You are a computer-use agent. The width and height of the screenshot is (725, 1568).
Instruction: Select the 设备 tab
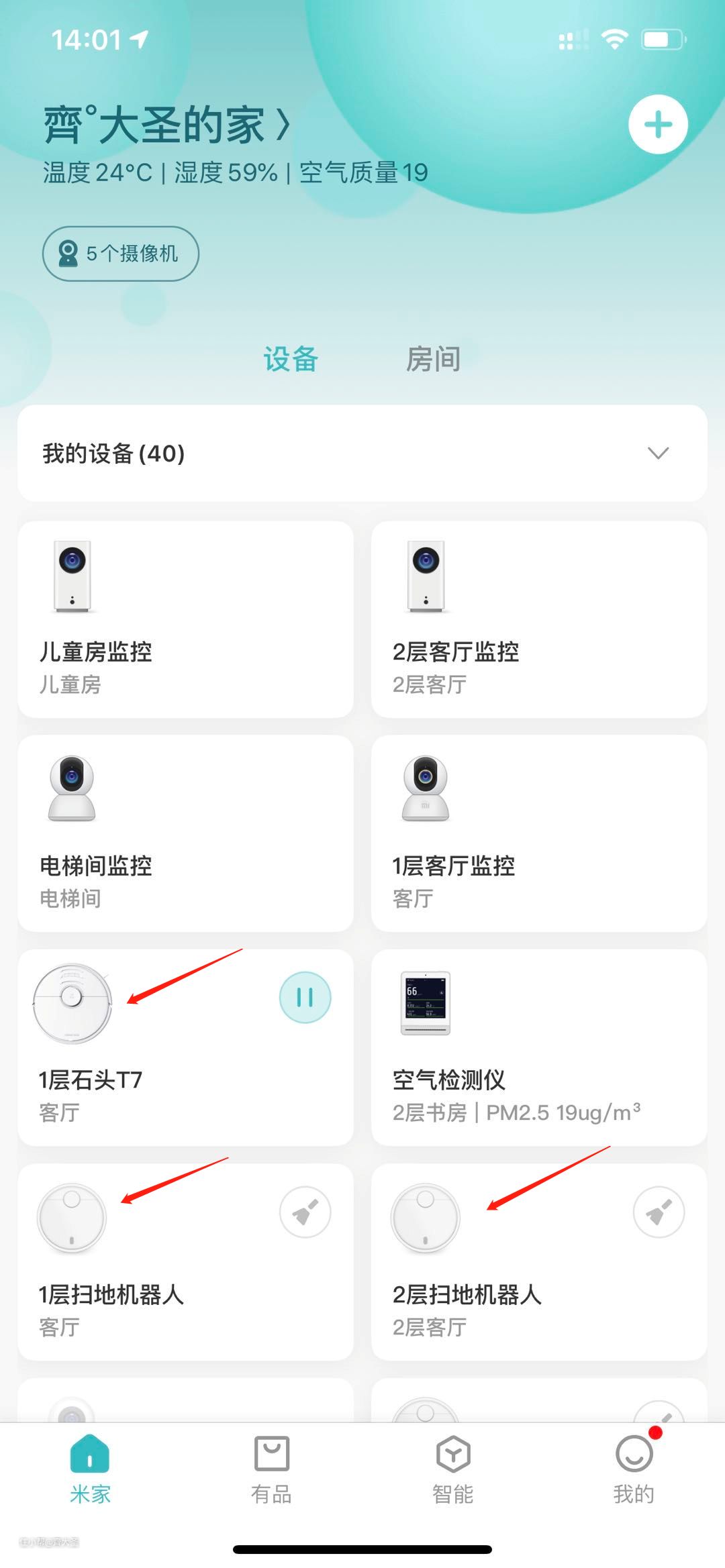pyautogui.click(x=290, y=359)
